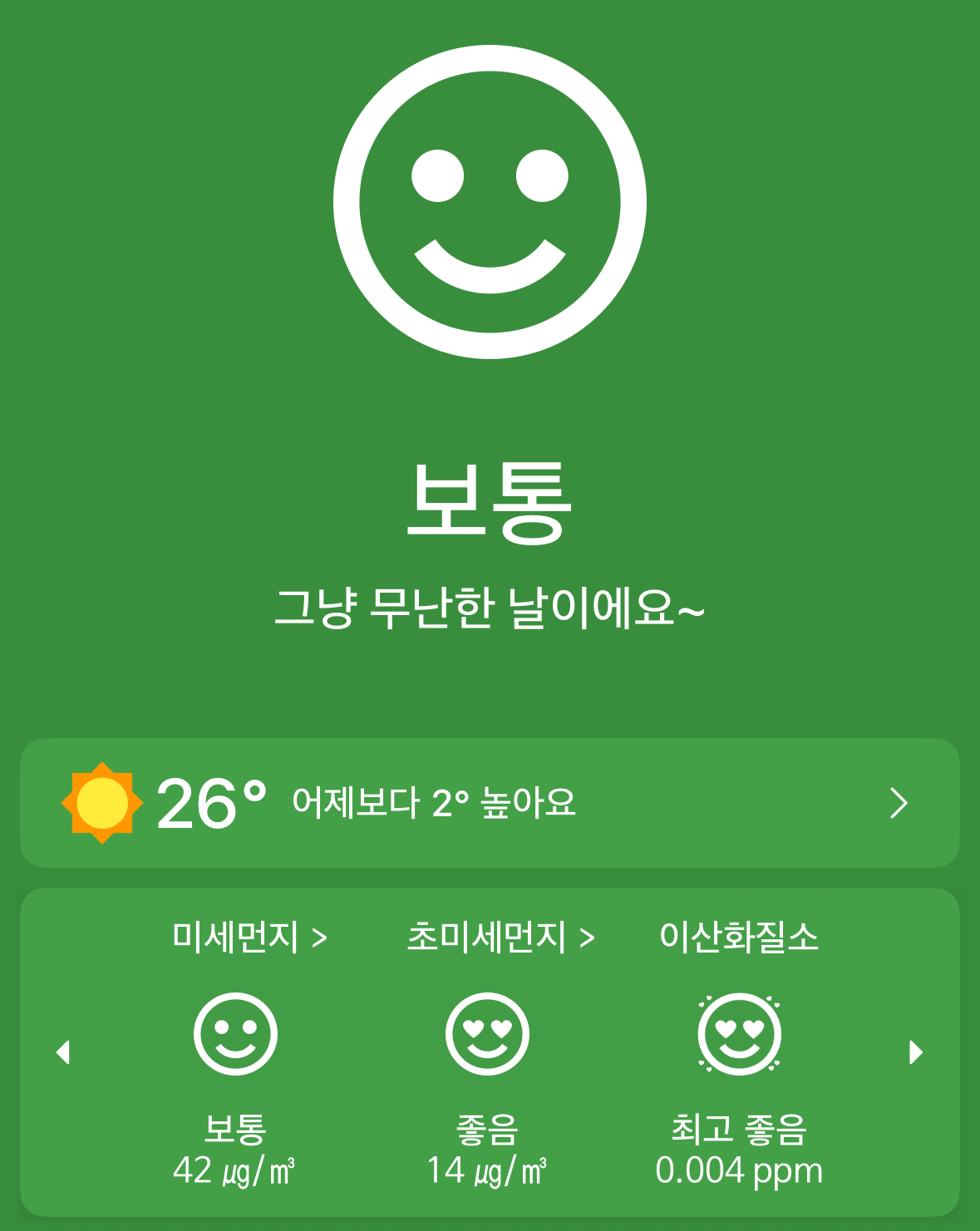This screenshot has height=1231, width=980.
Task: Expand 초미세먼지 details via its arrow
Action: [x=587, y=936]
